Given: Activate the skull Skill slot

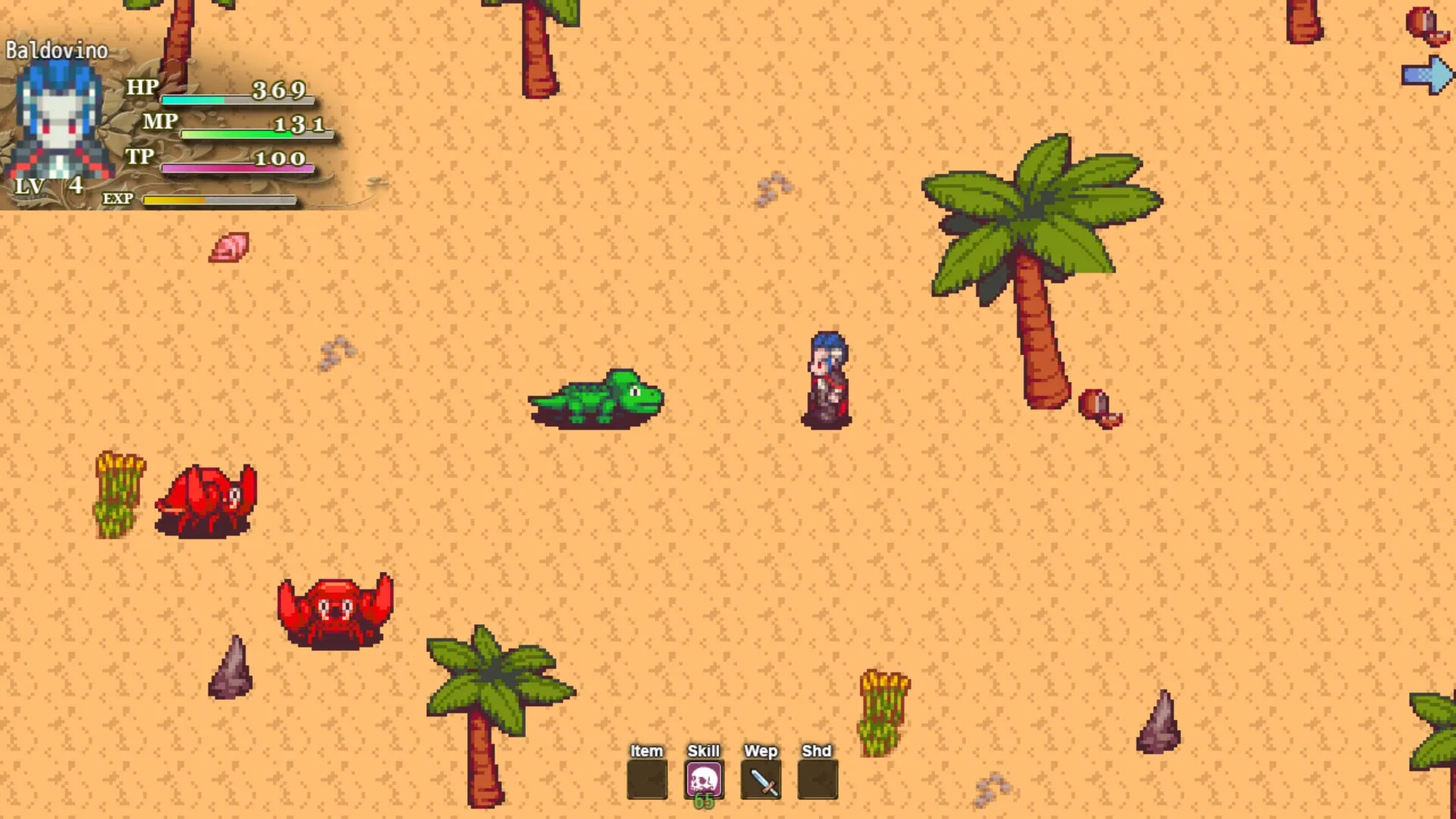Looking at the screenshot, I should click(x=704, y=780).
